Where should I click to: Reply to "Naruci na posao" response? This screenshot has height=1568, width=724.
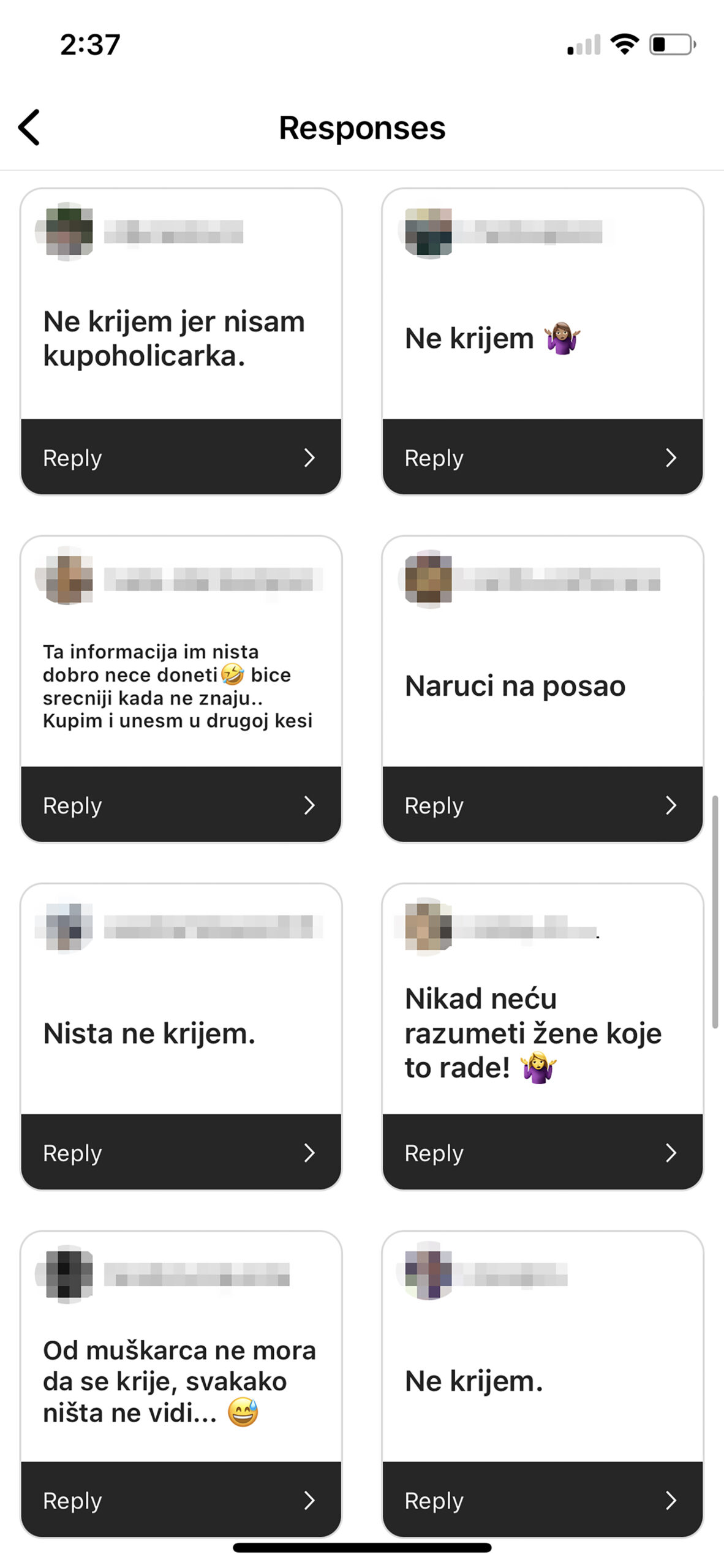click(542, 804)
